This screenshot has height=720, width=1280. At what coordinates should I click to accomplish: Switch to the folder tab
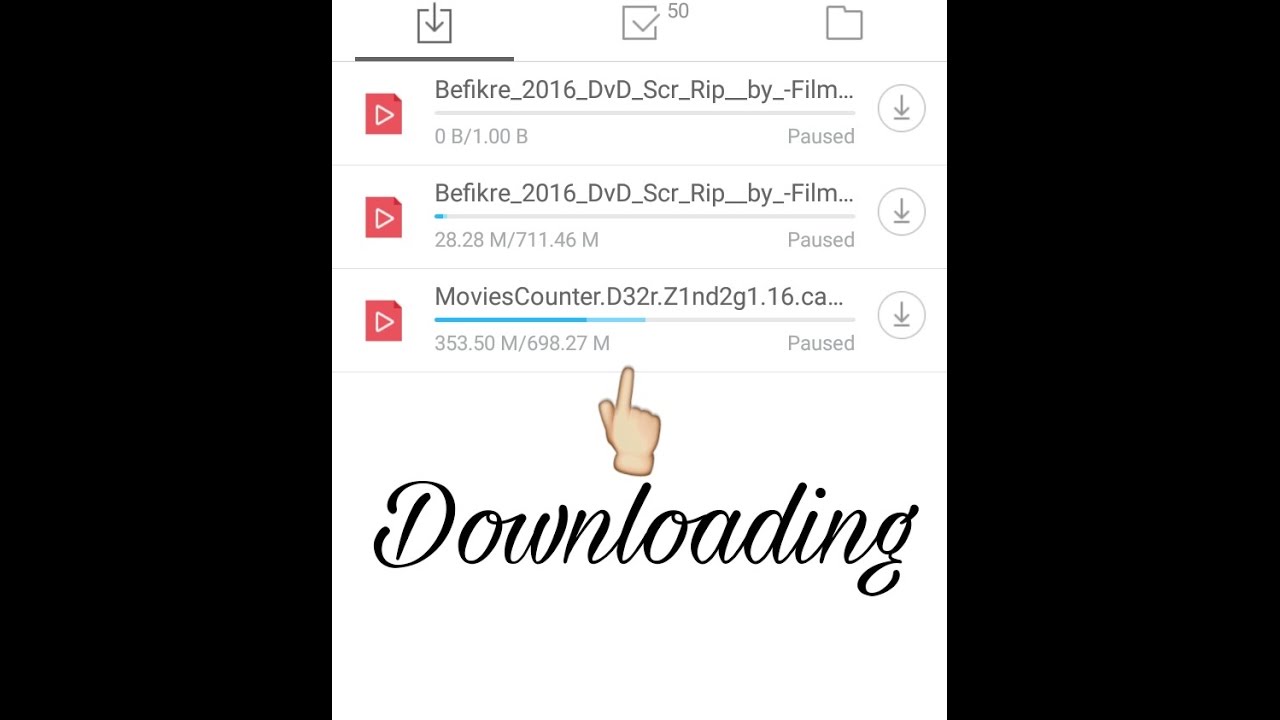[x=844, y=24]
